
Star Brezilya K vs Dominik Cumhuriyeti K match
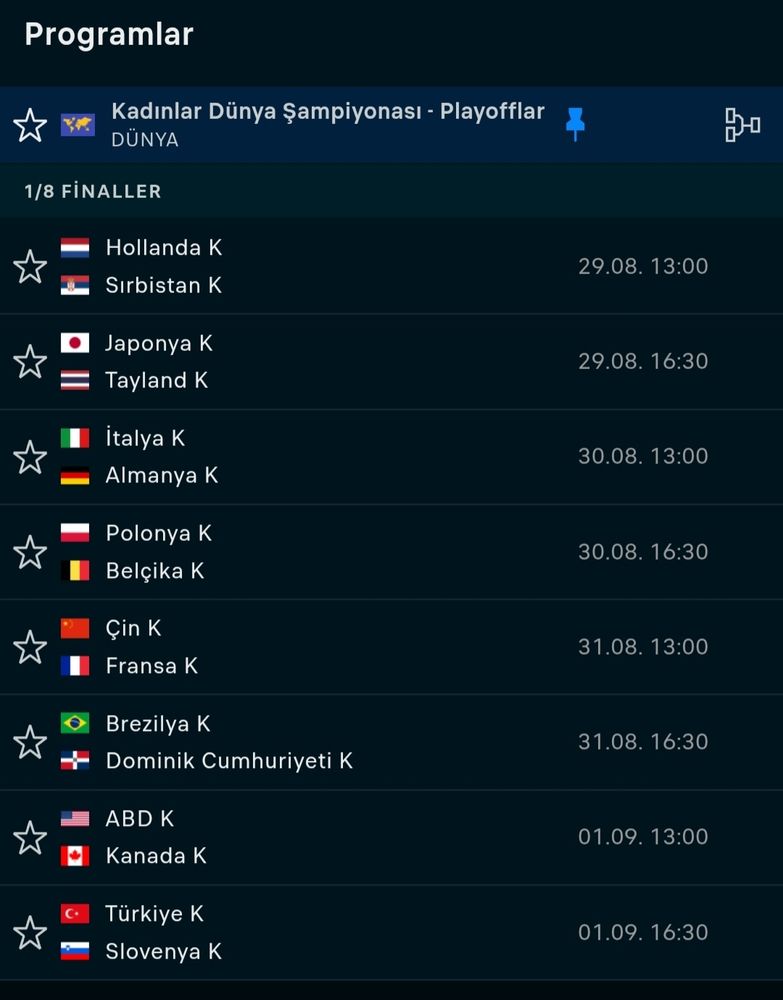30,742
